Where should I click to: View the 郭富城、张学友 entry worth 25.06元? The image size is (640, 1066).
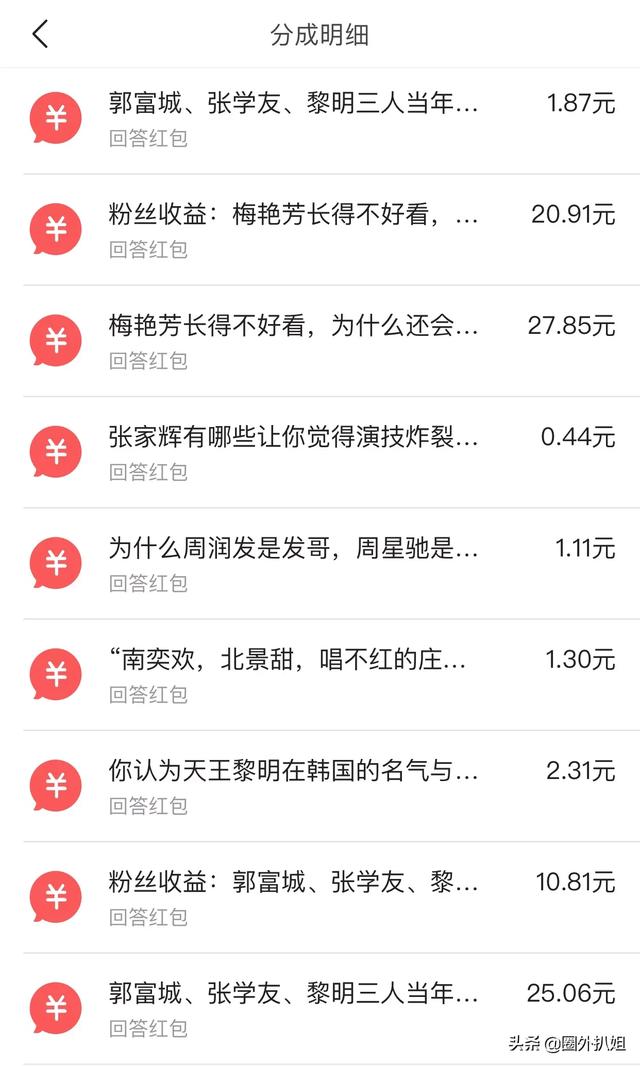pos(320,1009)
